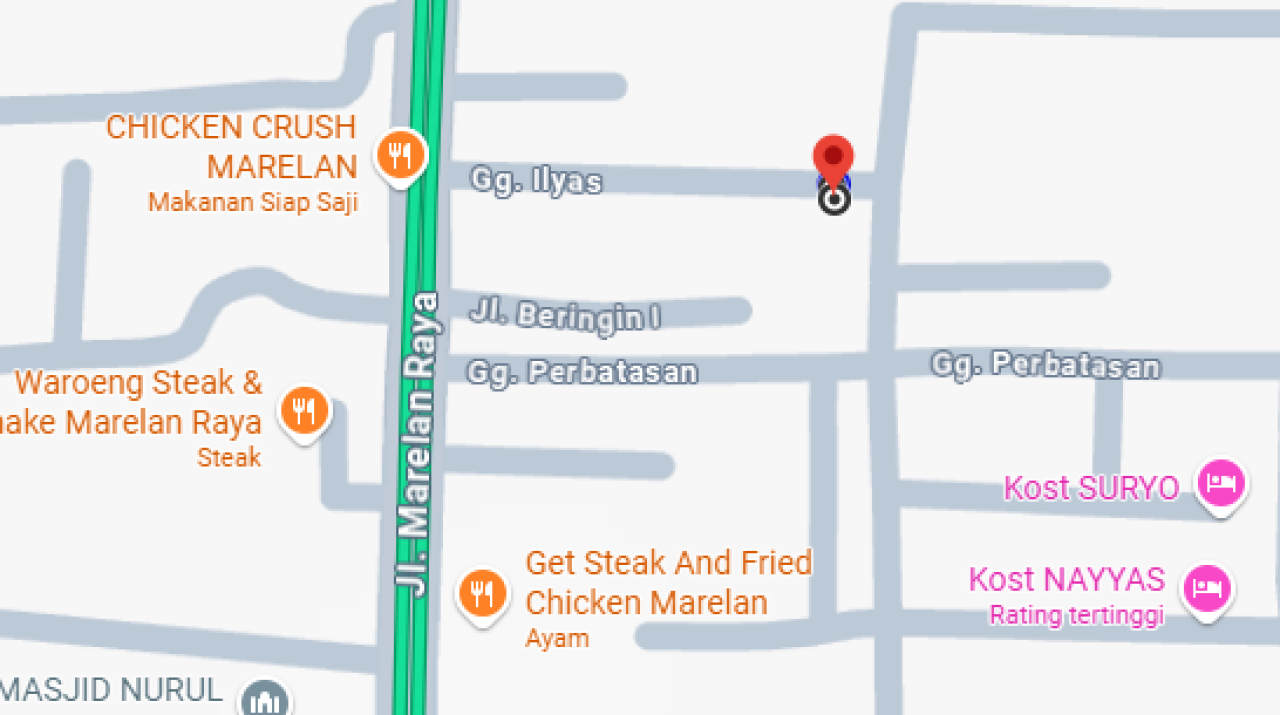
Task: Open Kost NAYYAS lodging marker
Action: (x=1207, y=588)
